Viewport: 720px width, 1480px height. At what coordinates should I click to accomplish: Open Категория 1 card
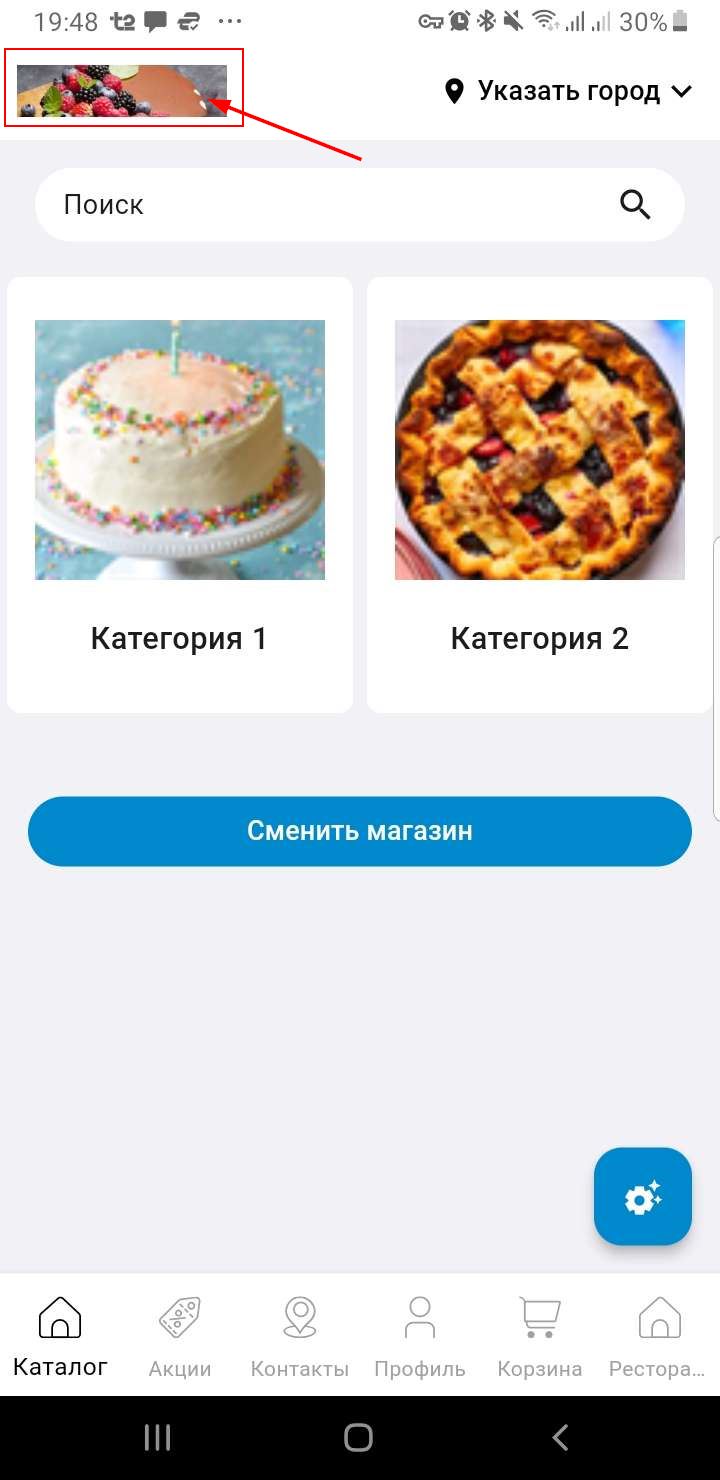pyautogui.click(x=179, y=490)
